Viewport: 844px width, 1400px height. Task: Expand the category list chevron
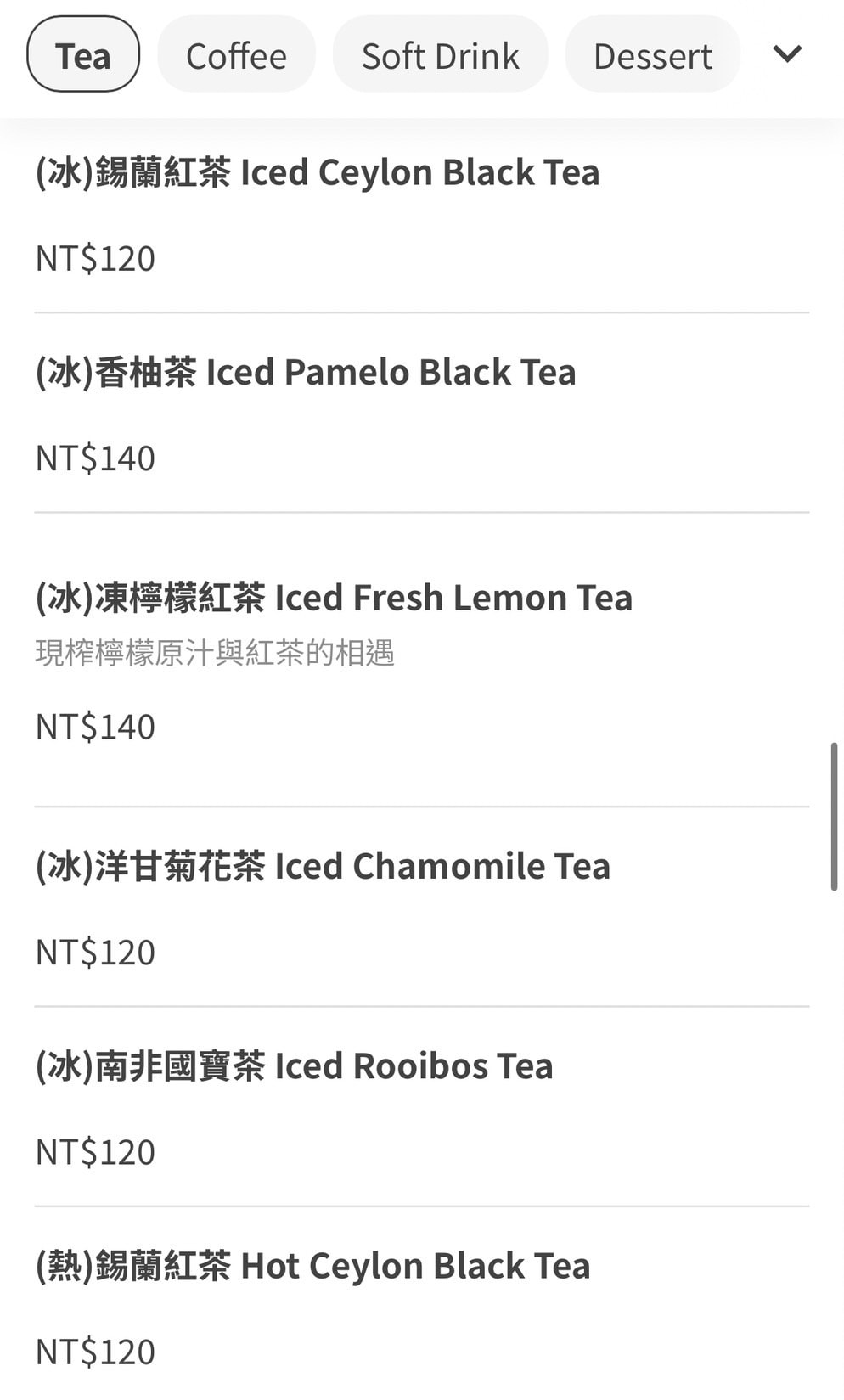click(787, 54)
